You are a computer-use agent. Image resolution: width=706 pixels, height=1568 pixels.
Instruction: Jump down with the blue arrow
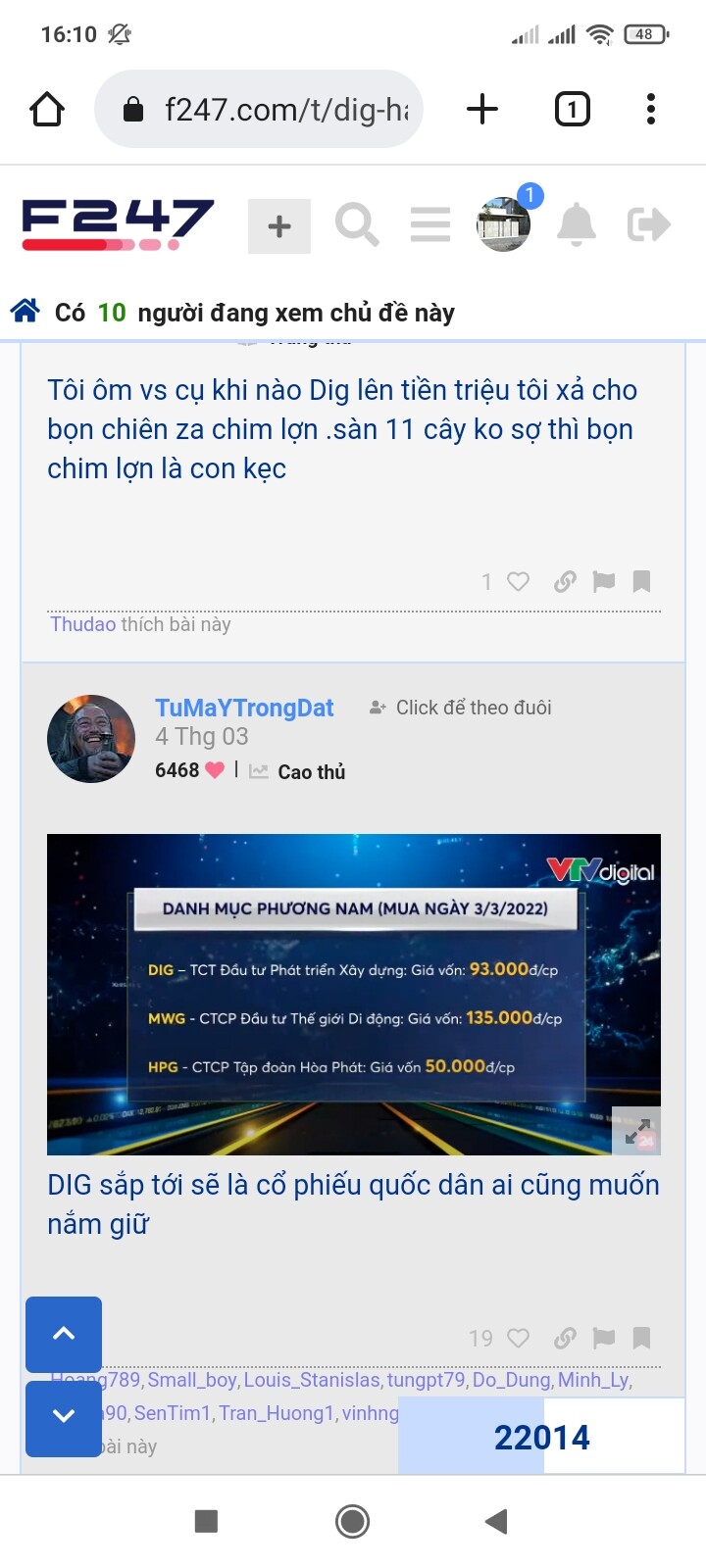pos(64,1417)
